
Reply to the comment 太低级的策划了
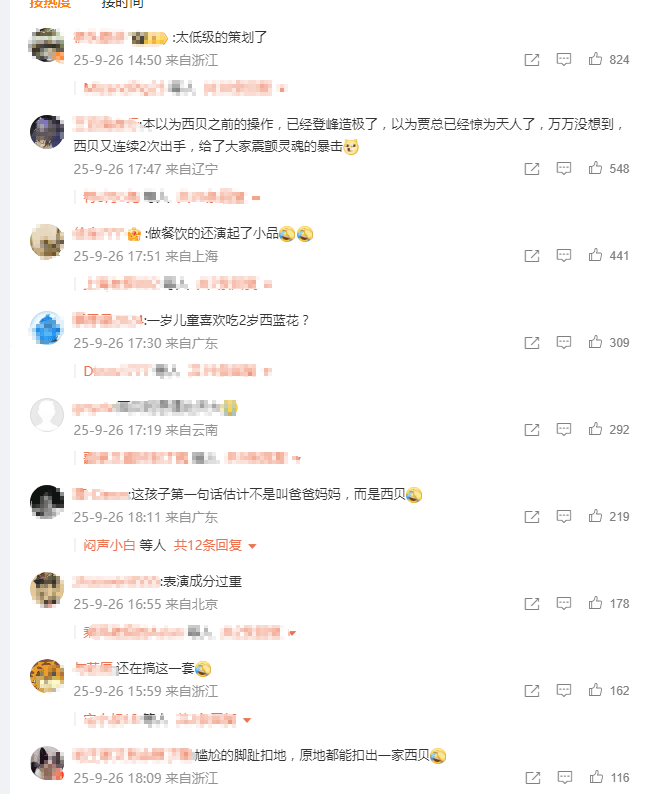coord(564,60)
